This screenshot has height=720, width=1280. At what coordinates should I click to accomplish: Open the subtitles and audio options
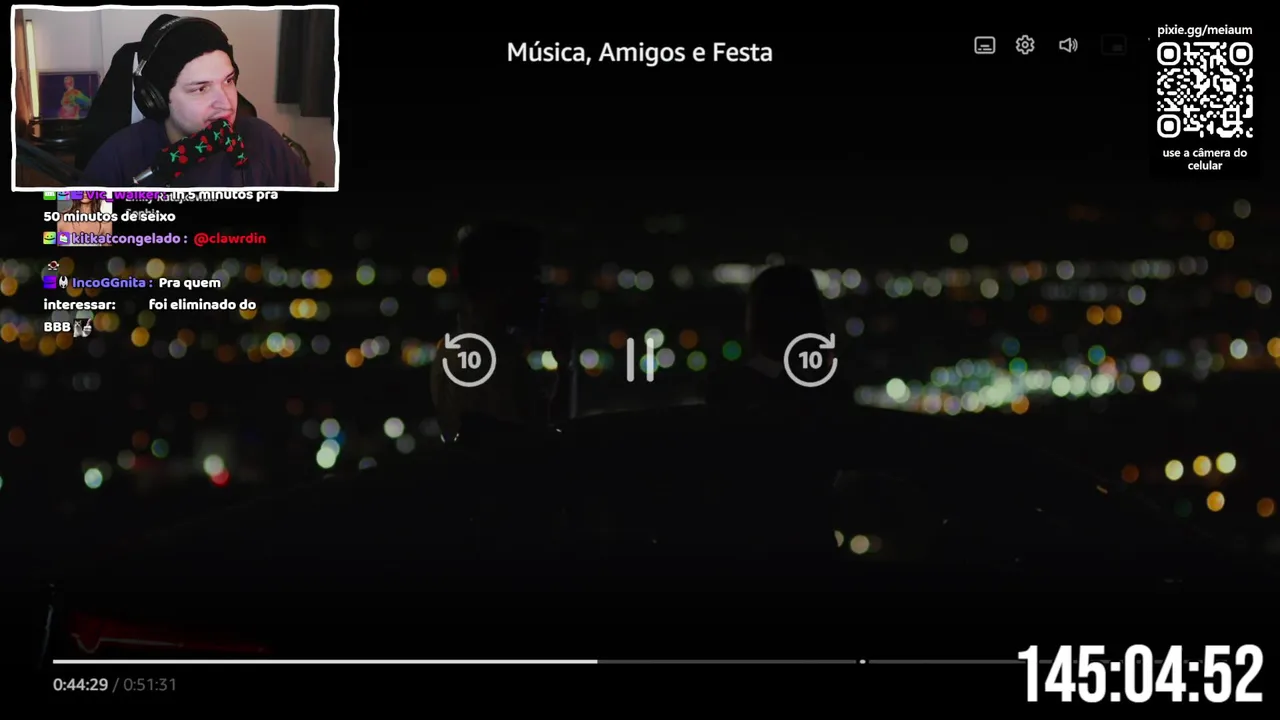point(984,45)
